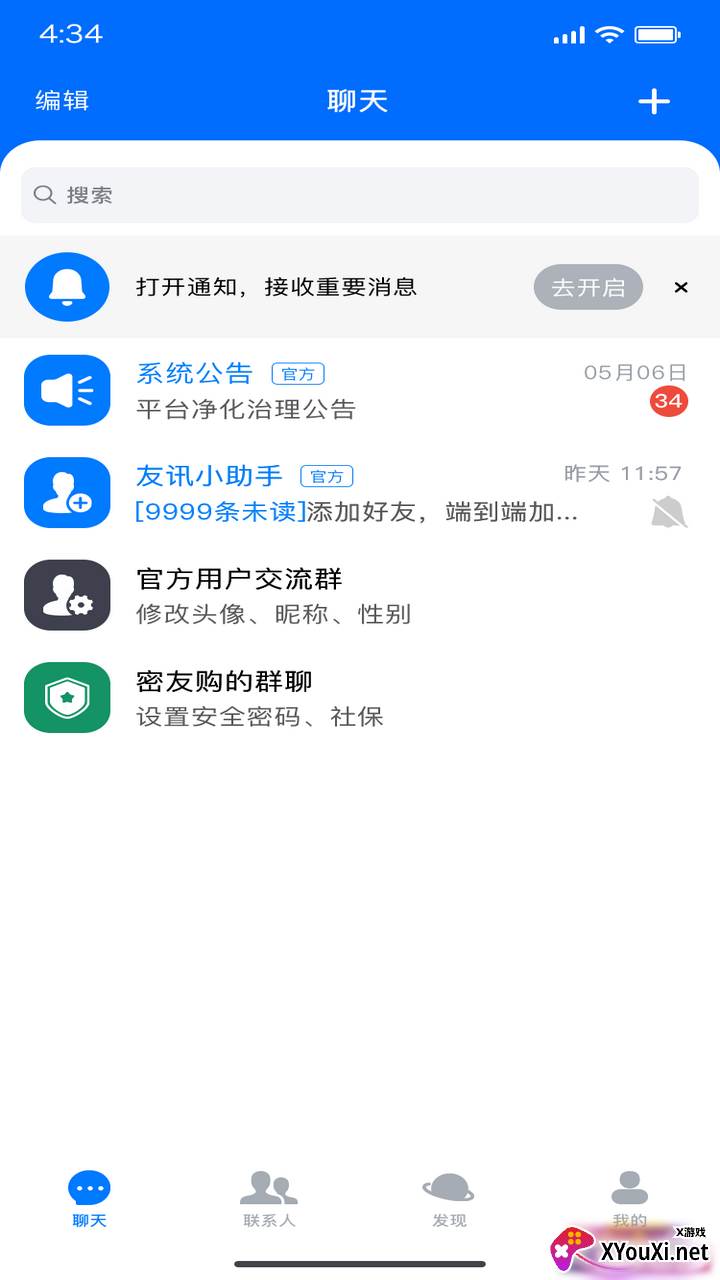Tap the 官方 official badge next to 系统公告

tap(297, 373)
